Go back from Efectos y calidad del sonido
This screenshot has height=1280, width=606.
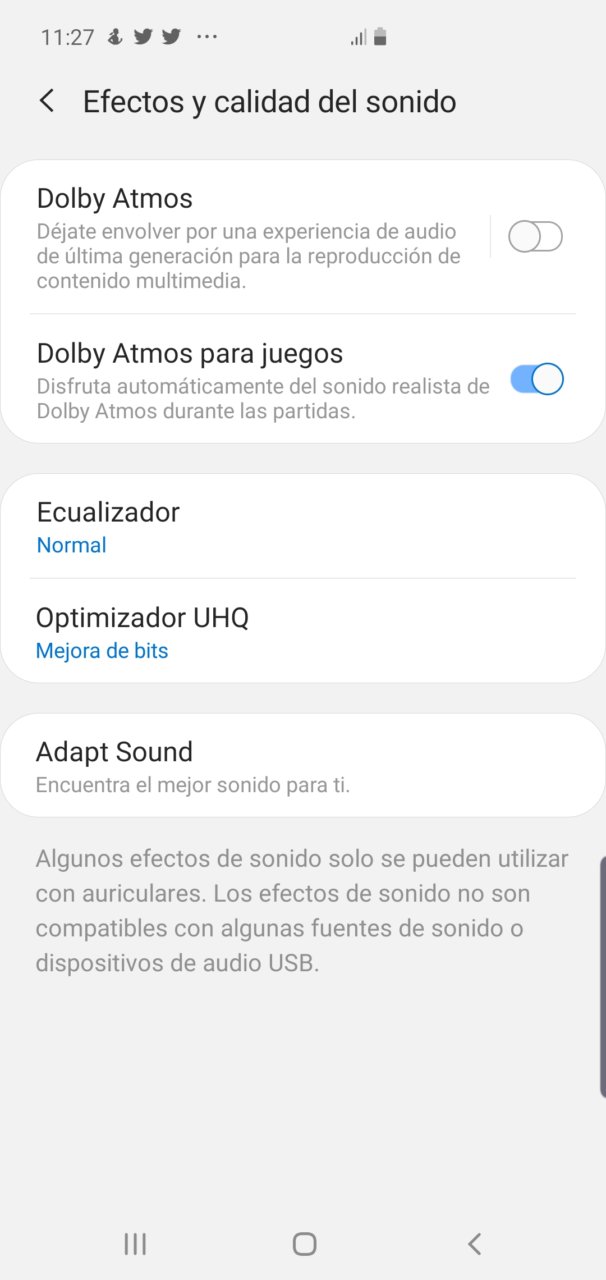(x=46, y=101)
